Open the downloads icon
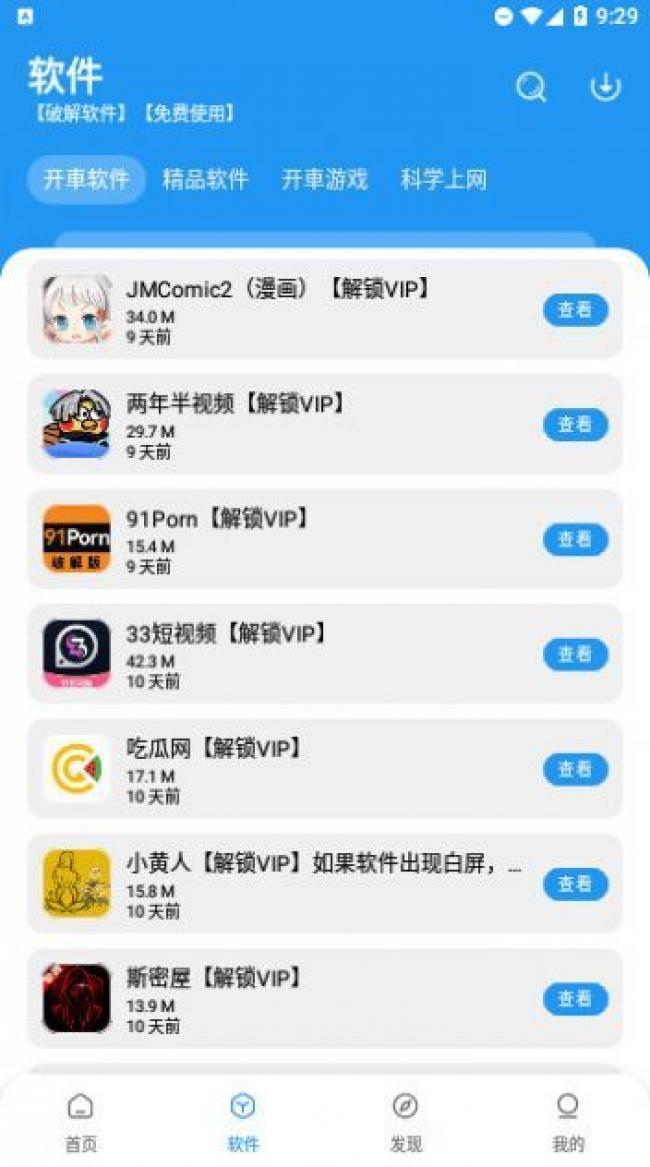Viewport: 650px width, 1167px height. [x=605, y=88]
